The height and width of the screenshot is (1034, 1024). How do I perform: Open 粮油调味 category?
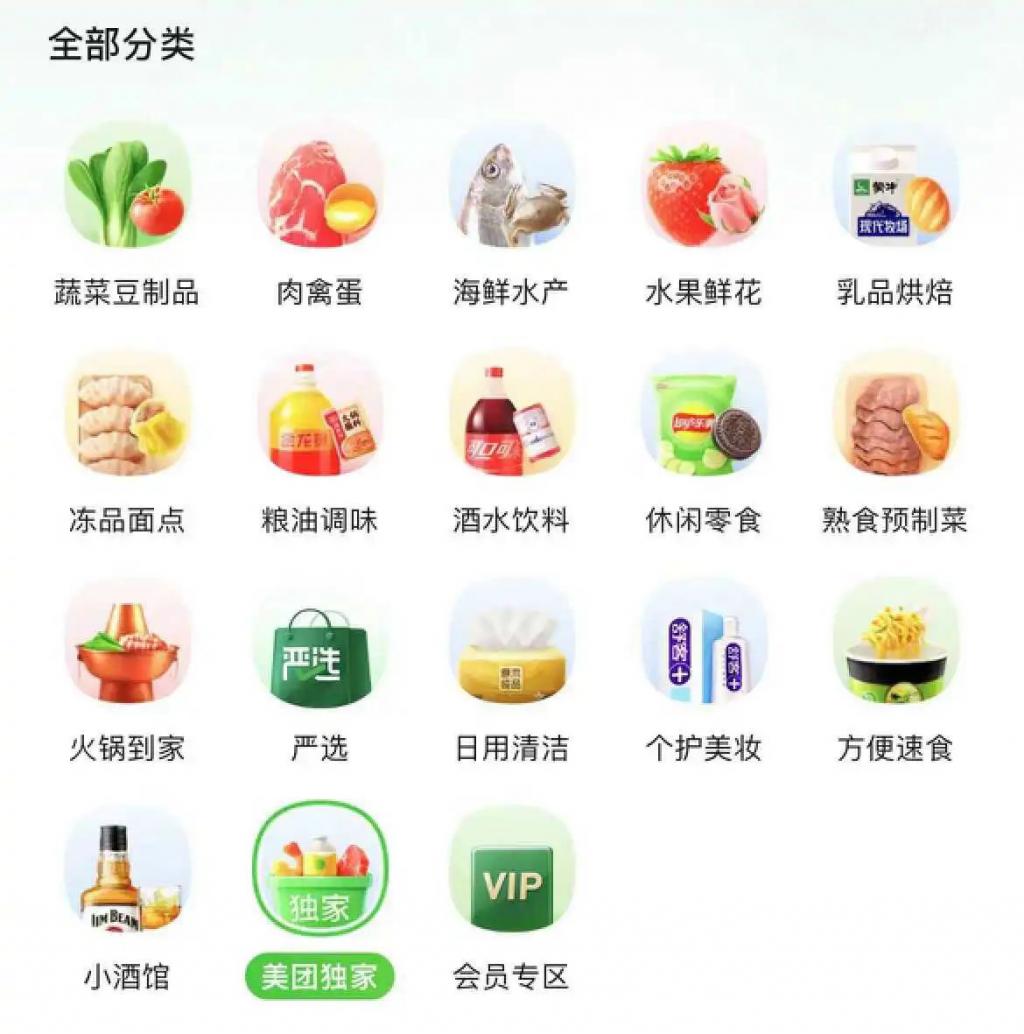pos(320,415)
